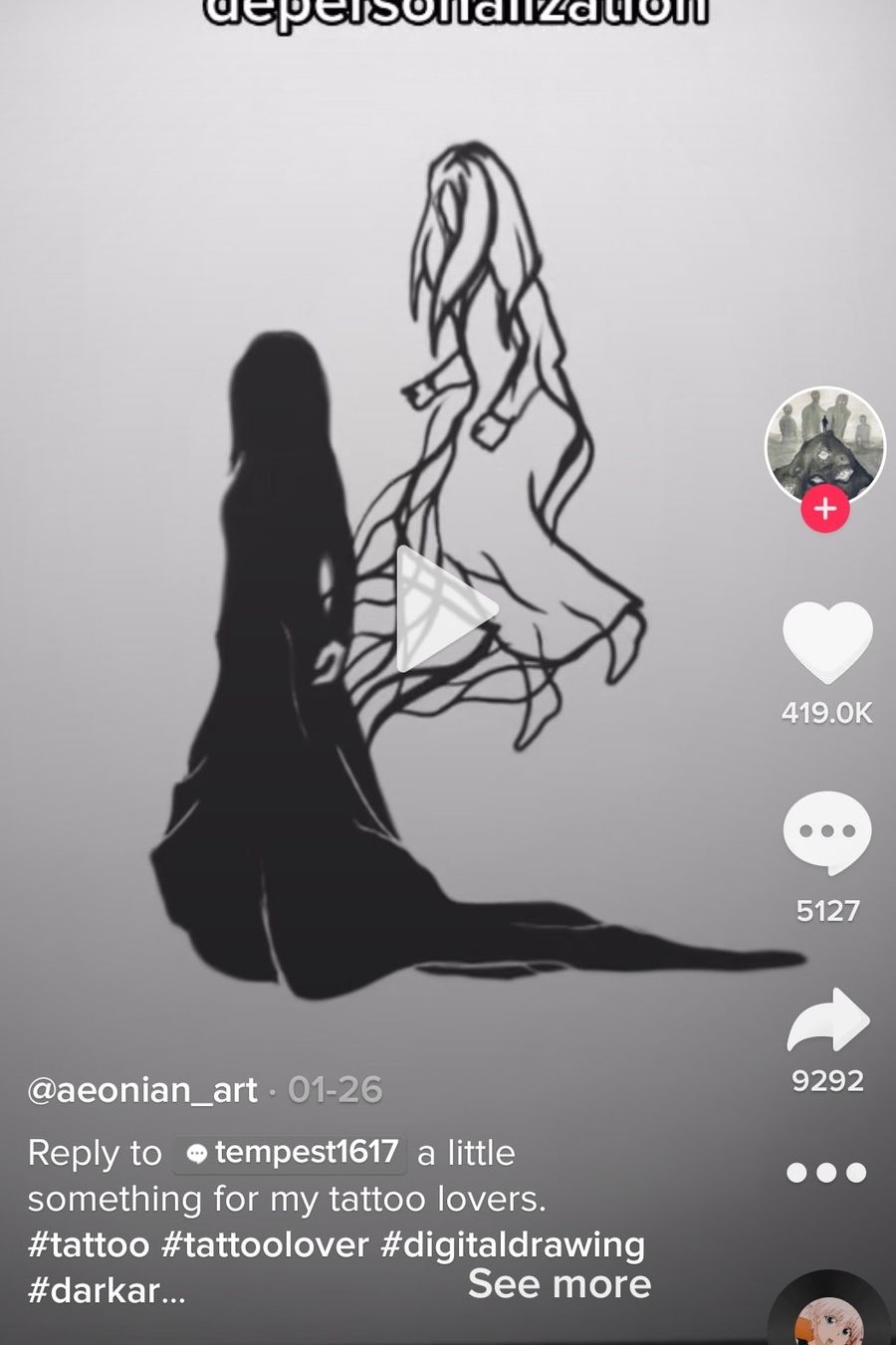Open the #digitaldrawing hashtag
896x1345 pixels.
coord(513,1244)
